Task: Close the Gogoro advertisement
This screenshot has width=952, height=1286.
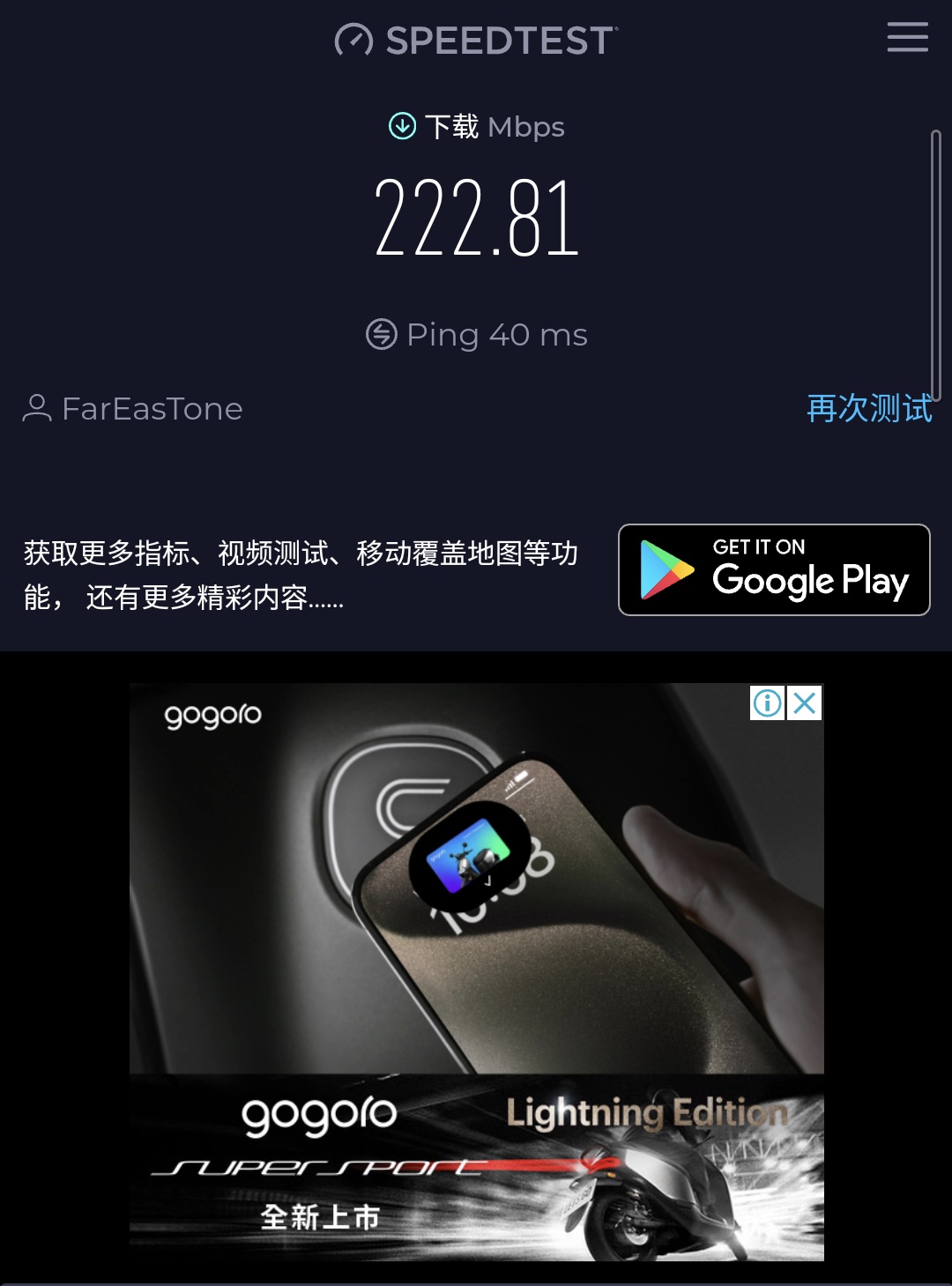Action: click(x=805, y=703)
